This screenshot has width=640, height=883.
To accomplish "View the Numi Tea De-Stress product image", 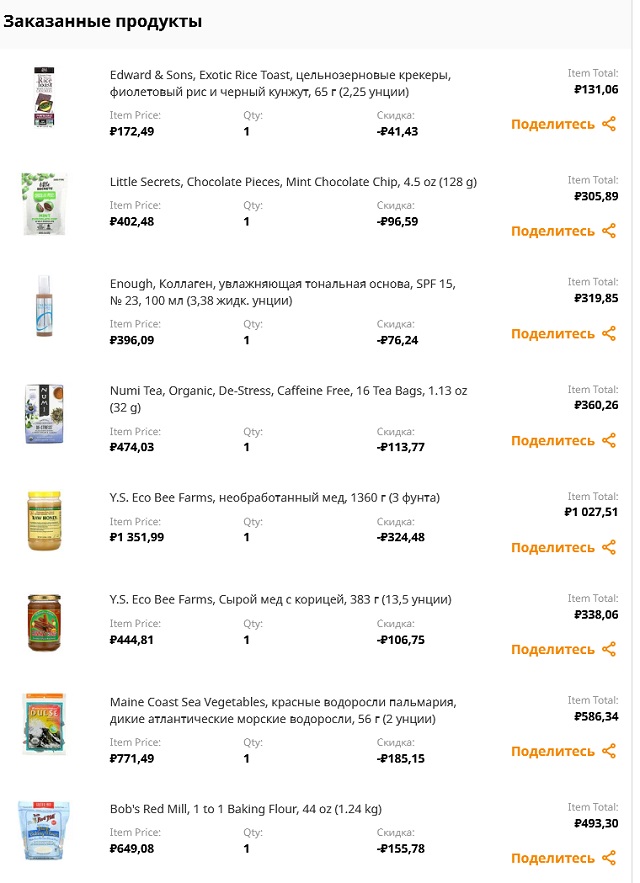I will (44, 414).
